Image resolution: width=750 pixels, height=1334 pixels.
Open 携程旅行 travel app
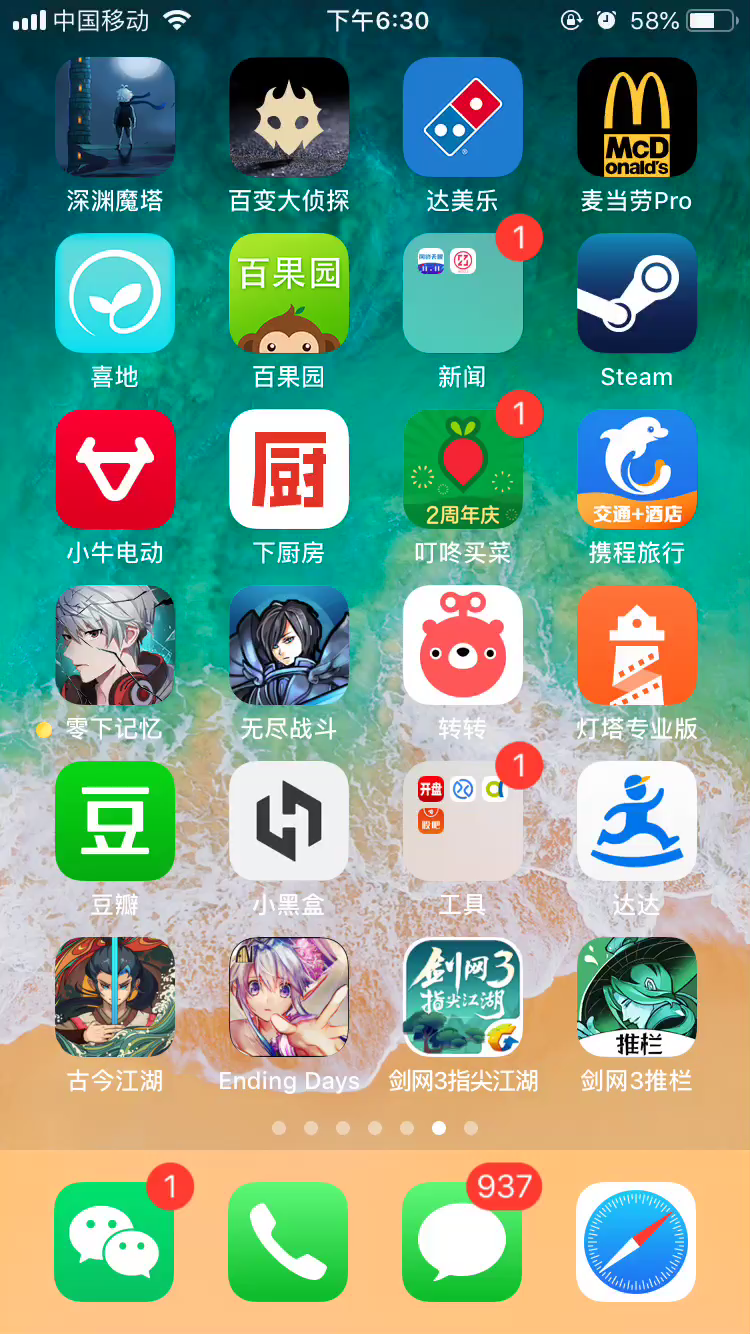pyautogui.click(x=637, y=469)
